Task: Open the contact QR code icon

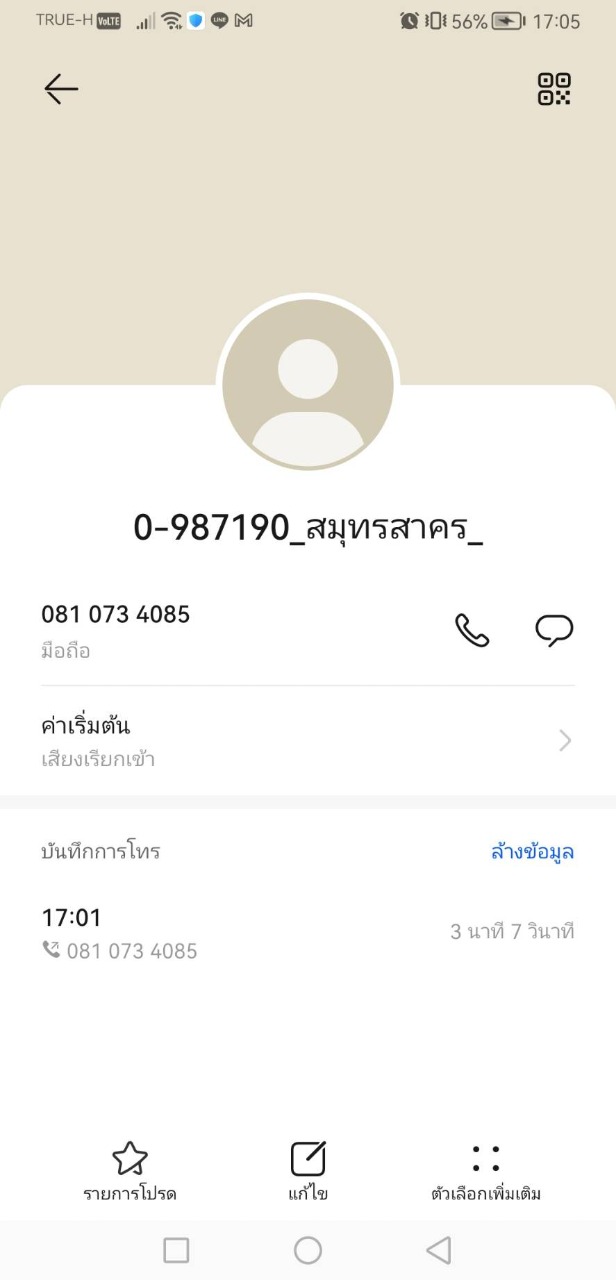Action: coord(554,89)
